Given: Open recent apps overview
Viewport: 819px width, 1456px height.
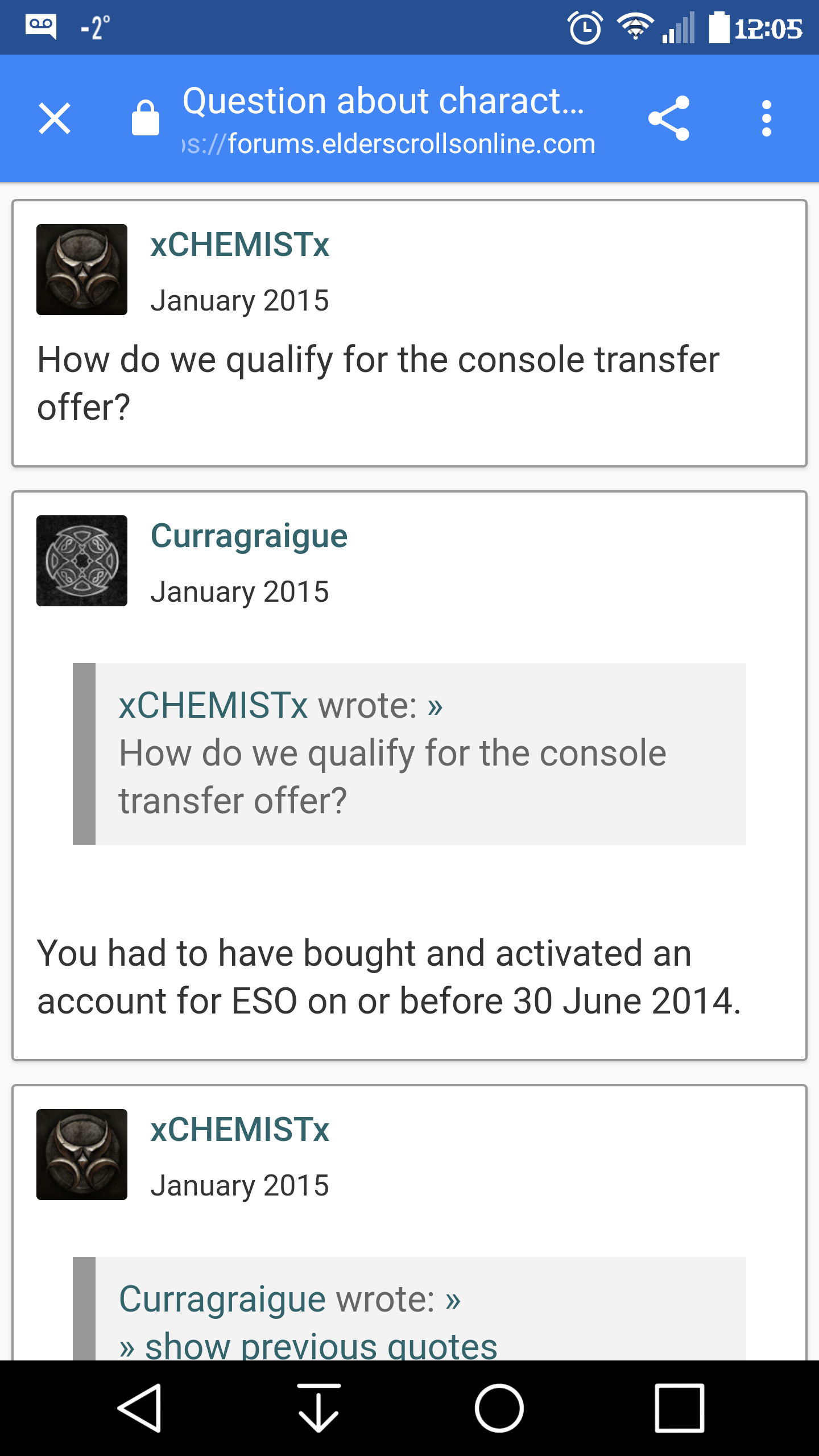Looking at the screenshot, I should (680, 1408).
